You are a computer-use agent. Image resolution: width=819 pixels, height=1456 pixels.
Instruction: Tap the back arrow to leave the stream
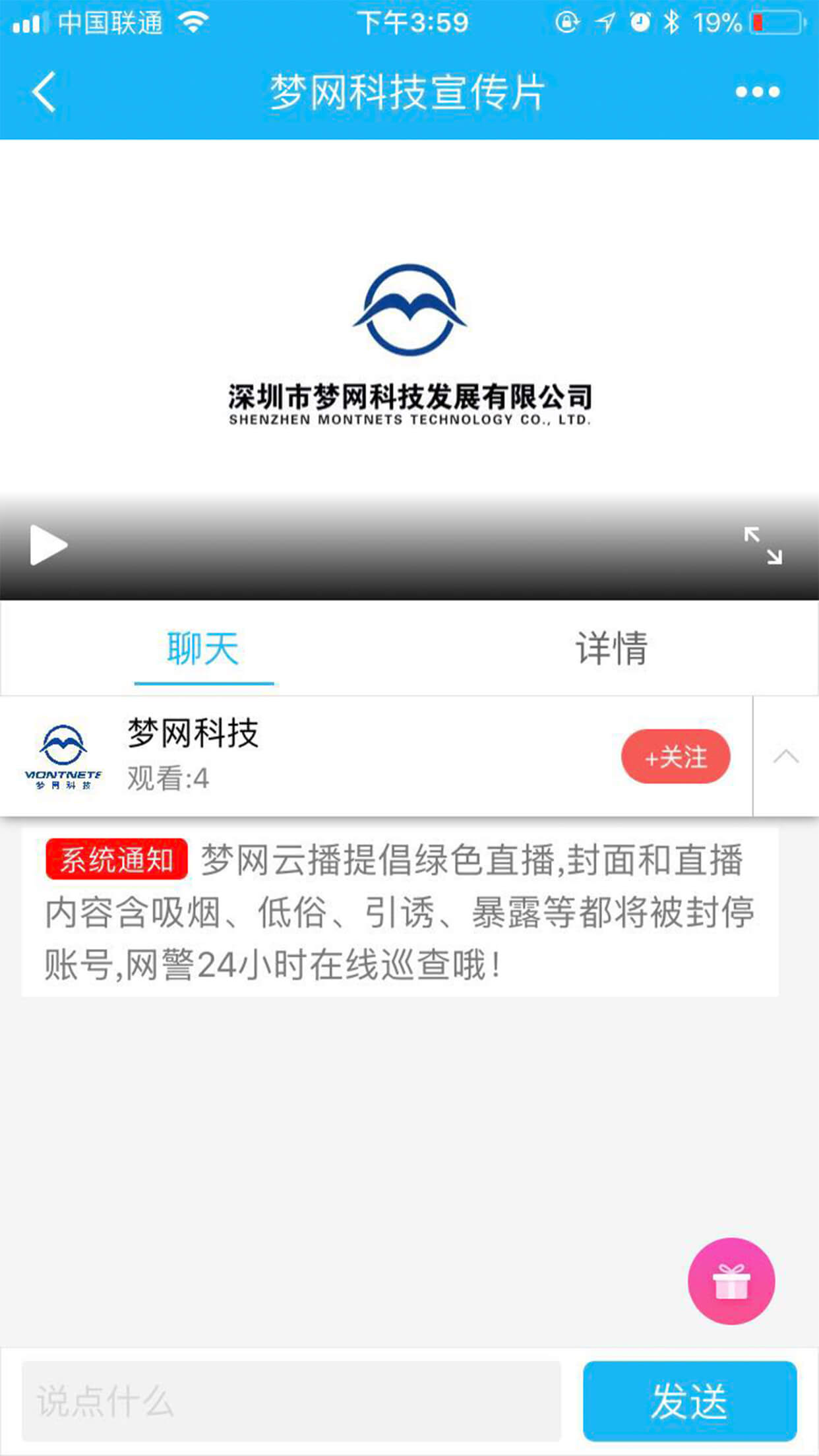[x=42, y=92]
